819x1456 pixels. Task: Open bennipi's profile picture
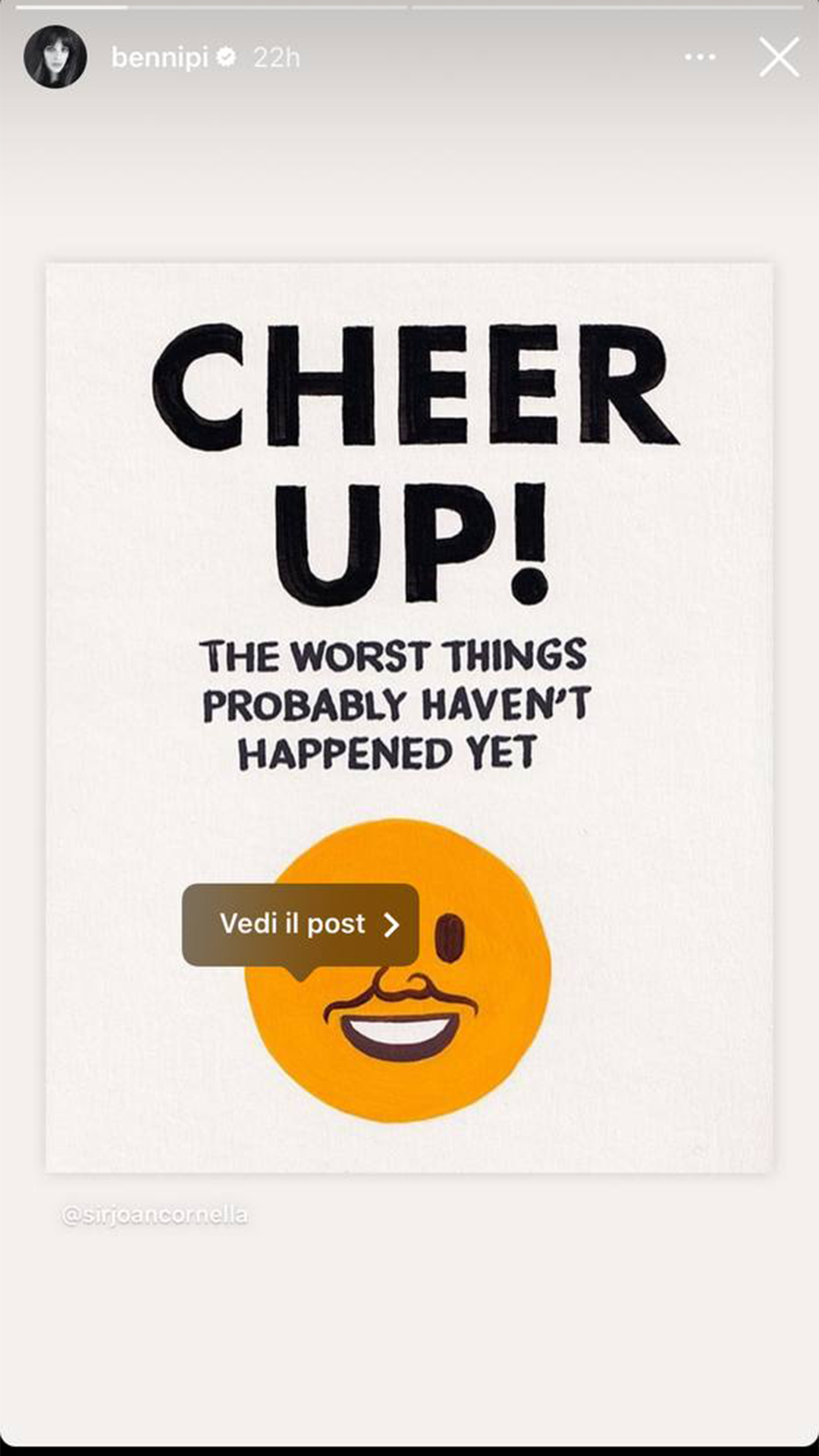(x=55, y=57)
